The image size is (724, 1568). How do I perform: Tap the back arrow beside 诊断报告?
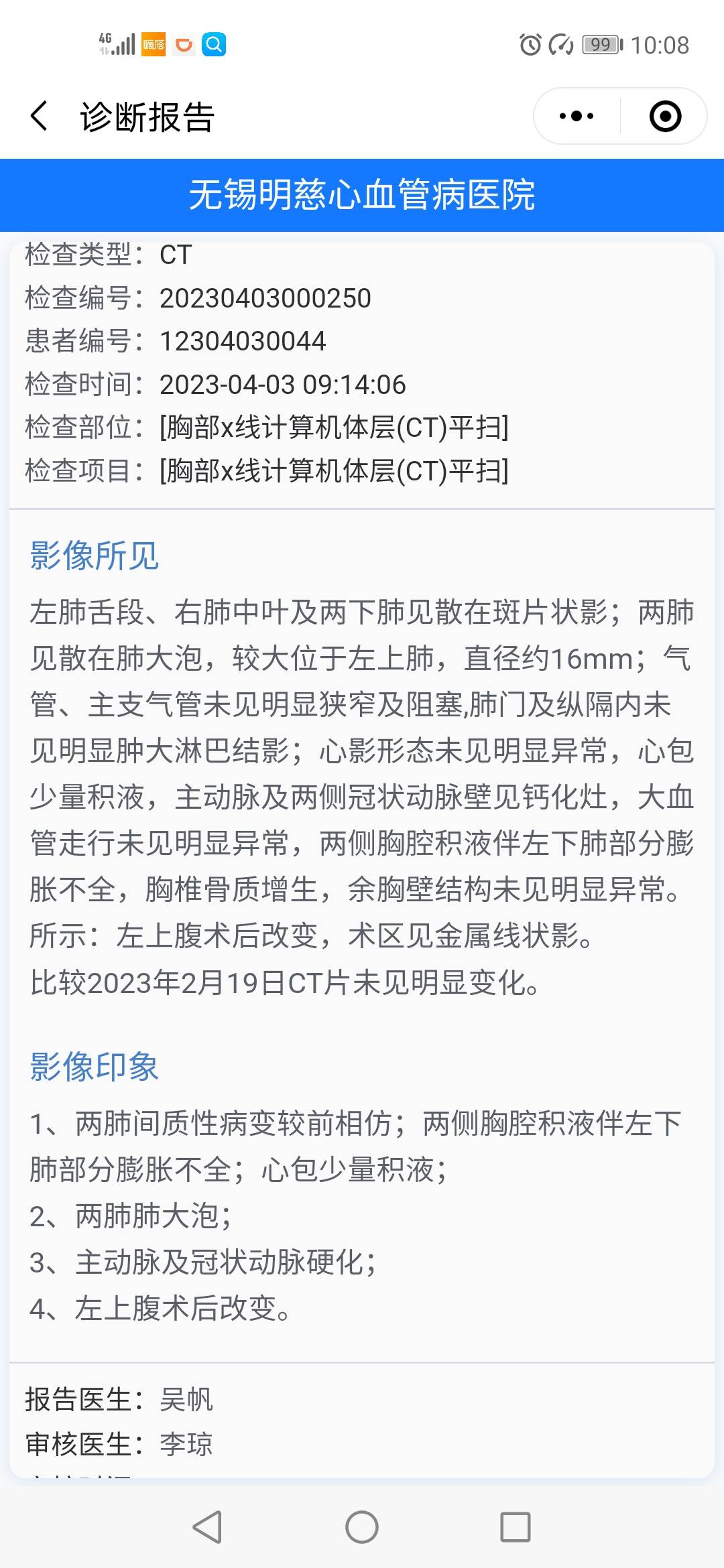[x=38, y=115]
